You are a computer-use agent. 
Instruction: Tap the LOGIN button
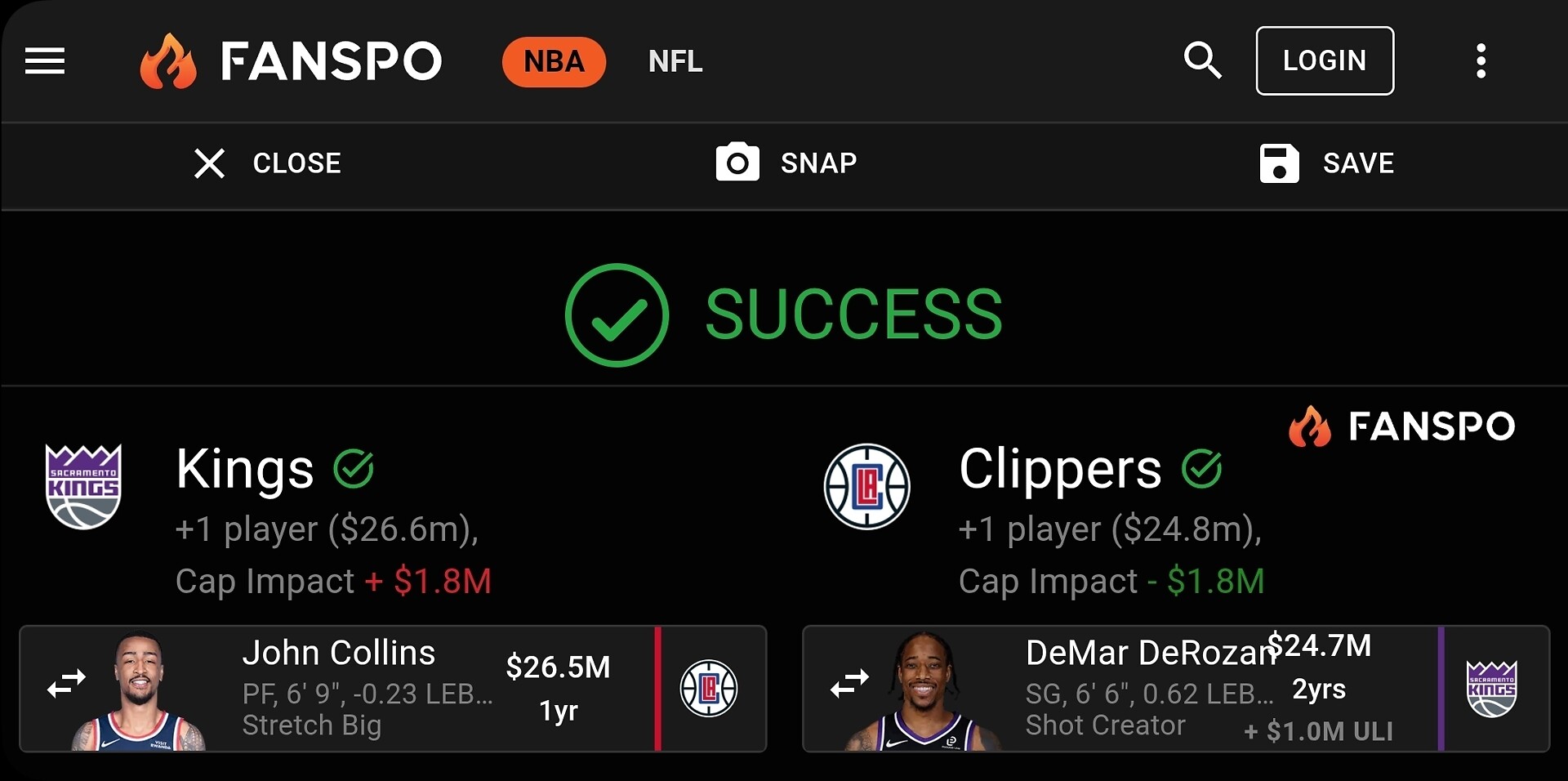tap(1324, 61)
